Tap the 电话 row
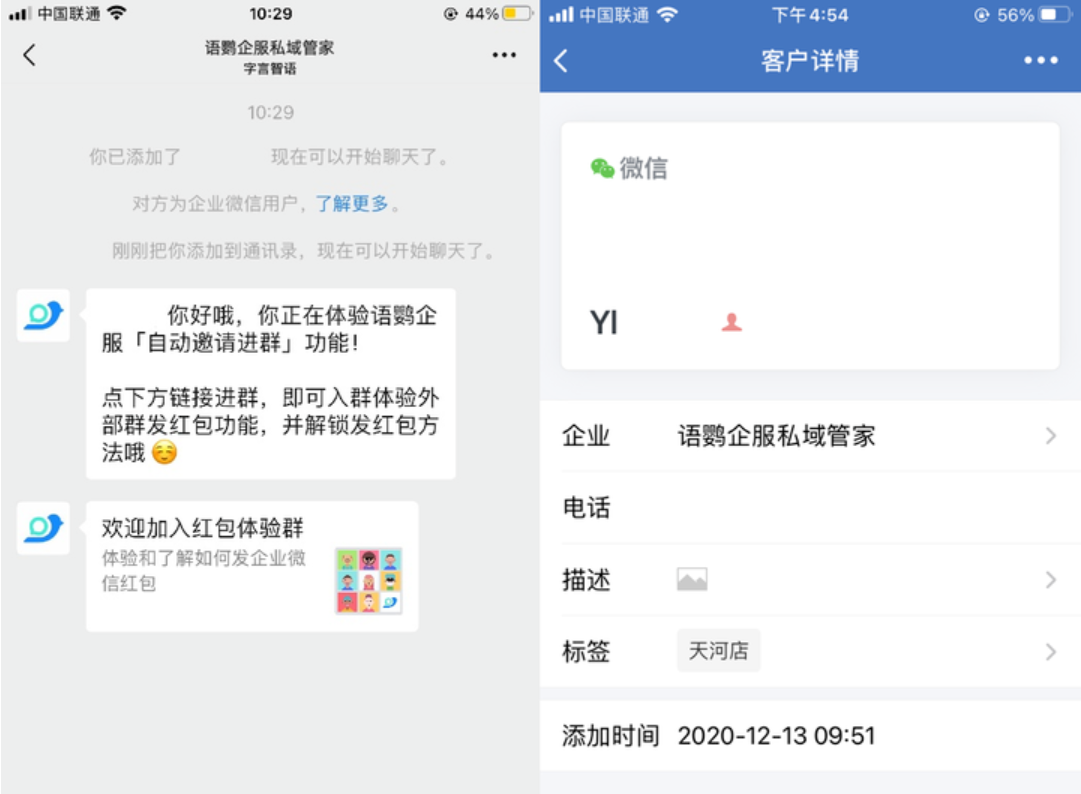 coord(809,508)
